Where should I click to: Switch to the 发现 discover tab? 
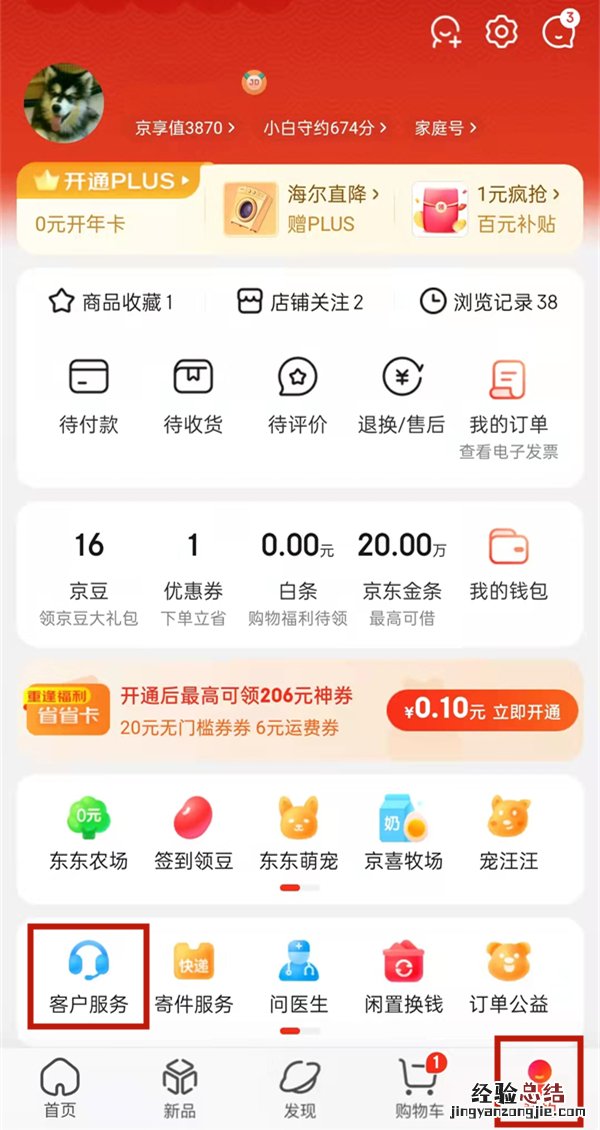[299, 1088]
